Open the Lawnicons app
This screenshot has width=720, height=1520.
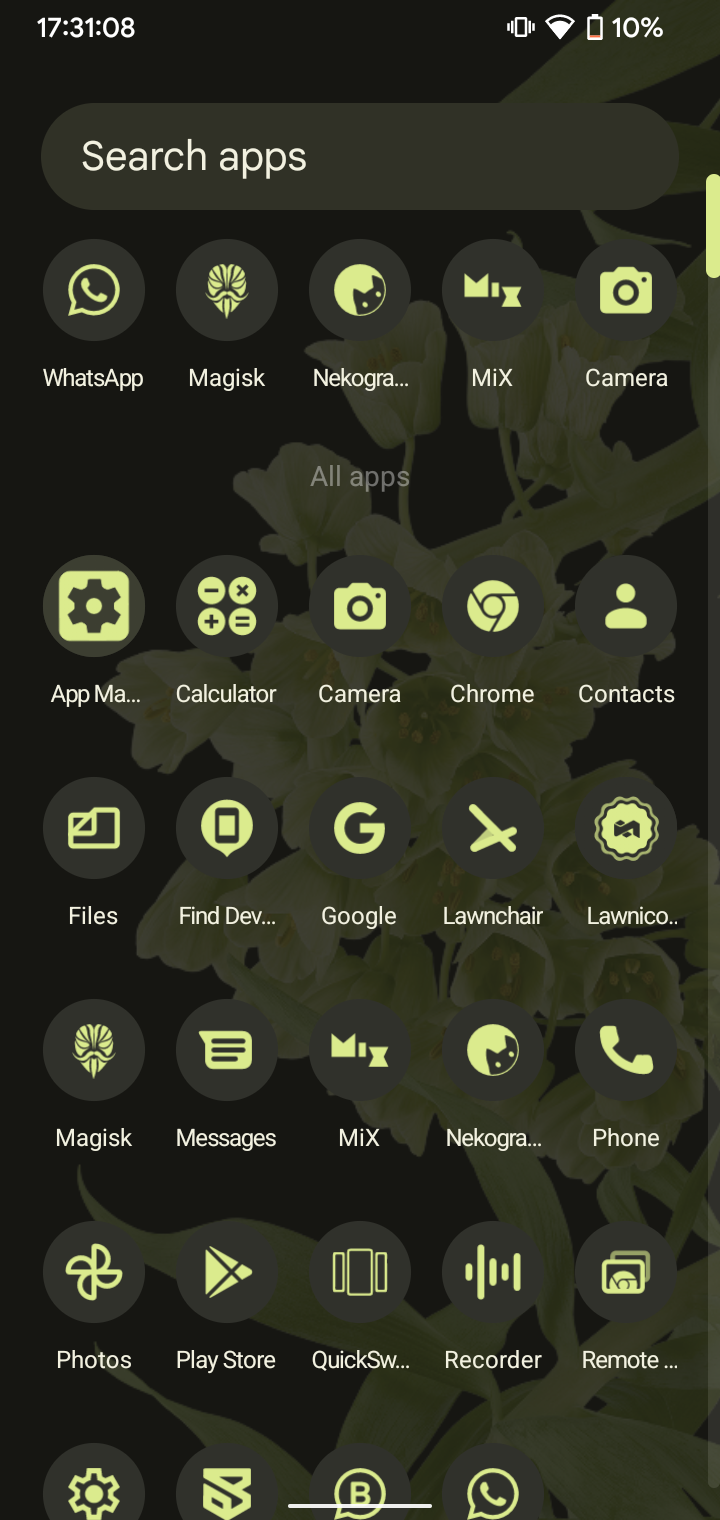(x=626, y=828)
